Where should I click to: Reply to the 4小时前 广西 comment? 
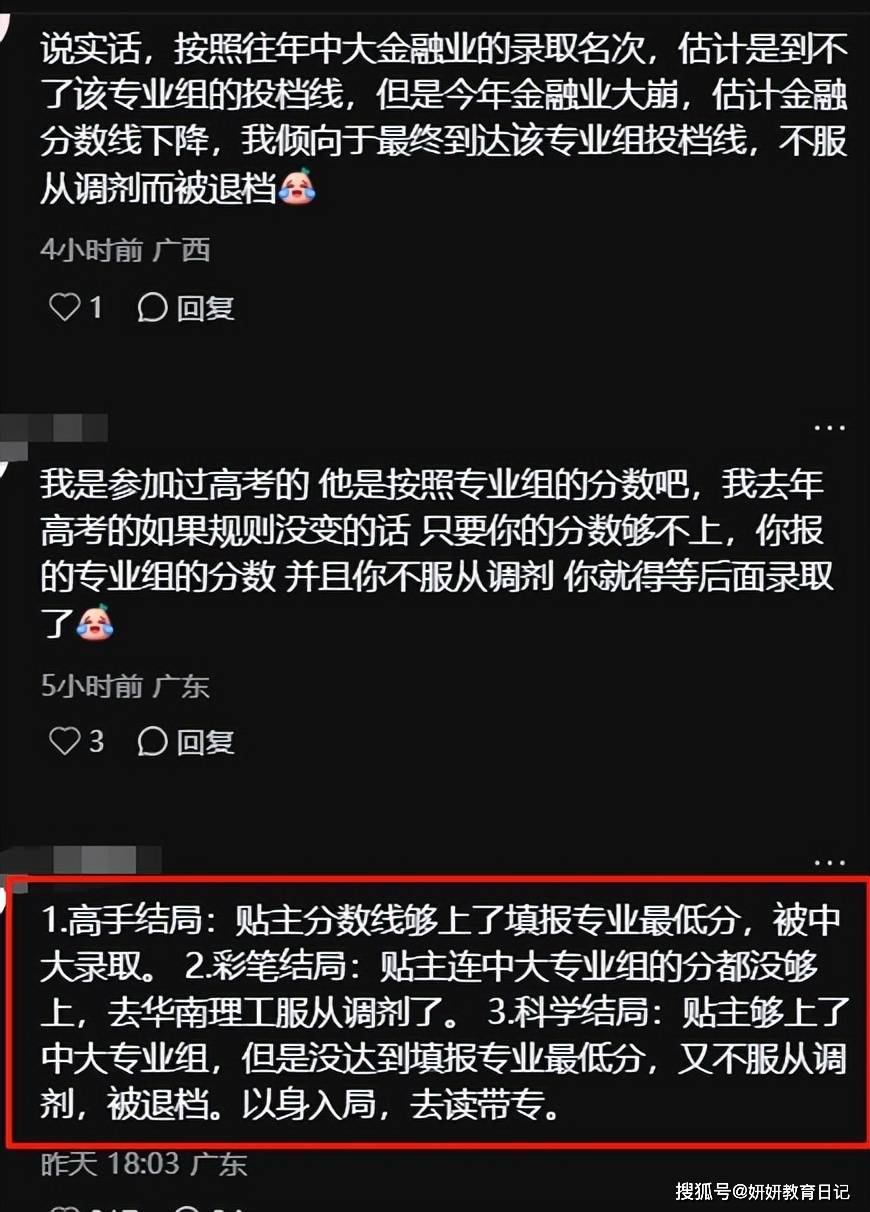187,307
